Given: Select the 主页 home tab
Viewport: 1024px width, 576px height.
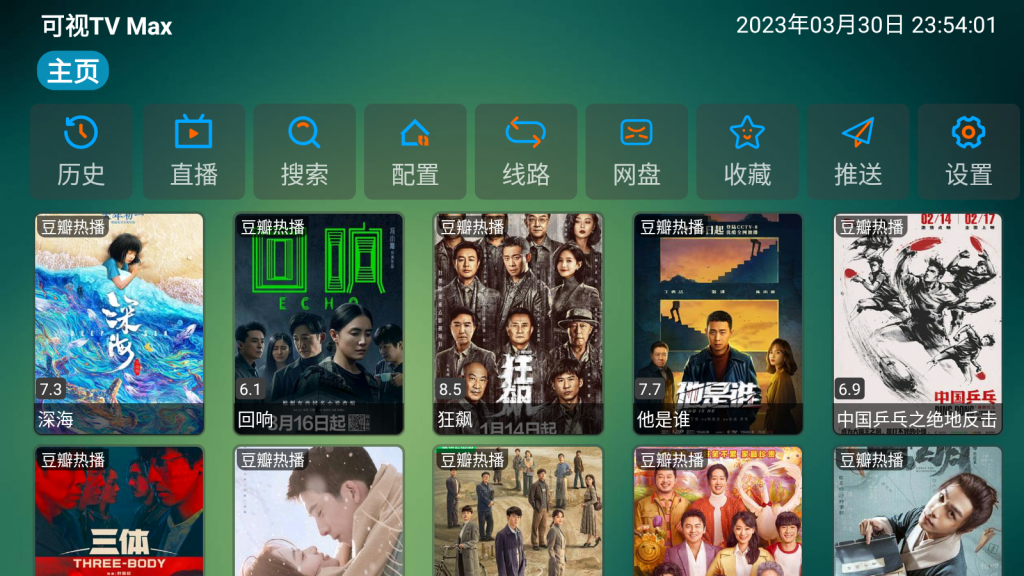Looking at the screenshot, I should 73,71.
